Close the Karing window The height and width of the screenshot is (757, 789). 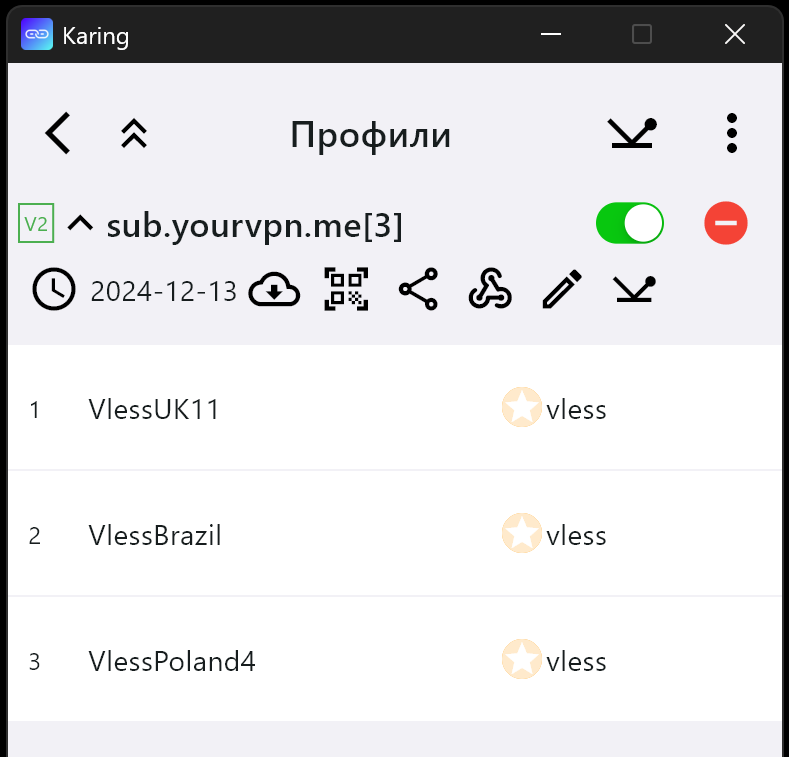[x=734, y=35]
